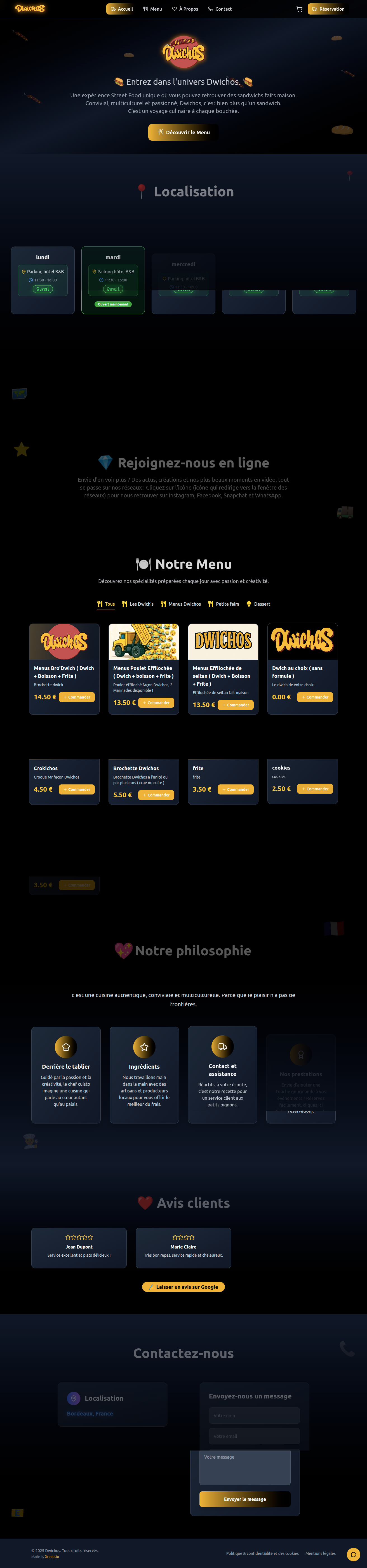Image resolution: width=367 pixels, height=1568 pixels.
Task: Select the Accueil nav item
Action: (x=121, y=9)
